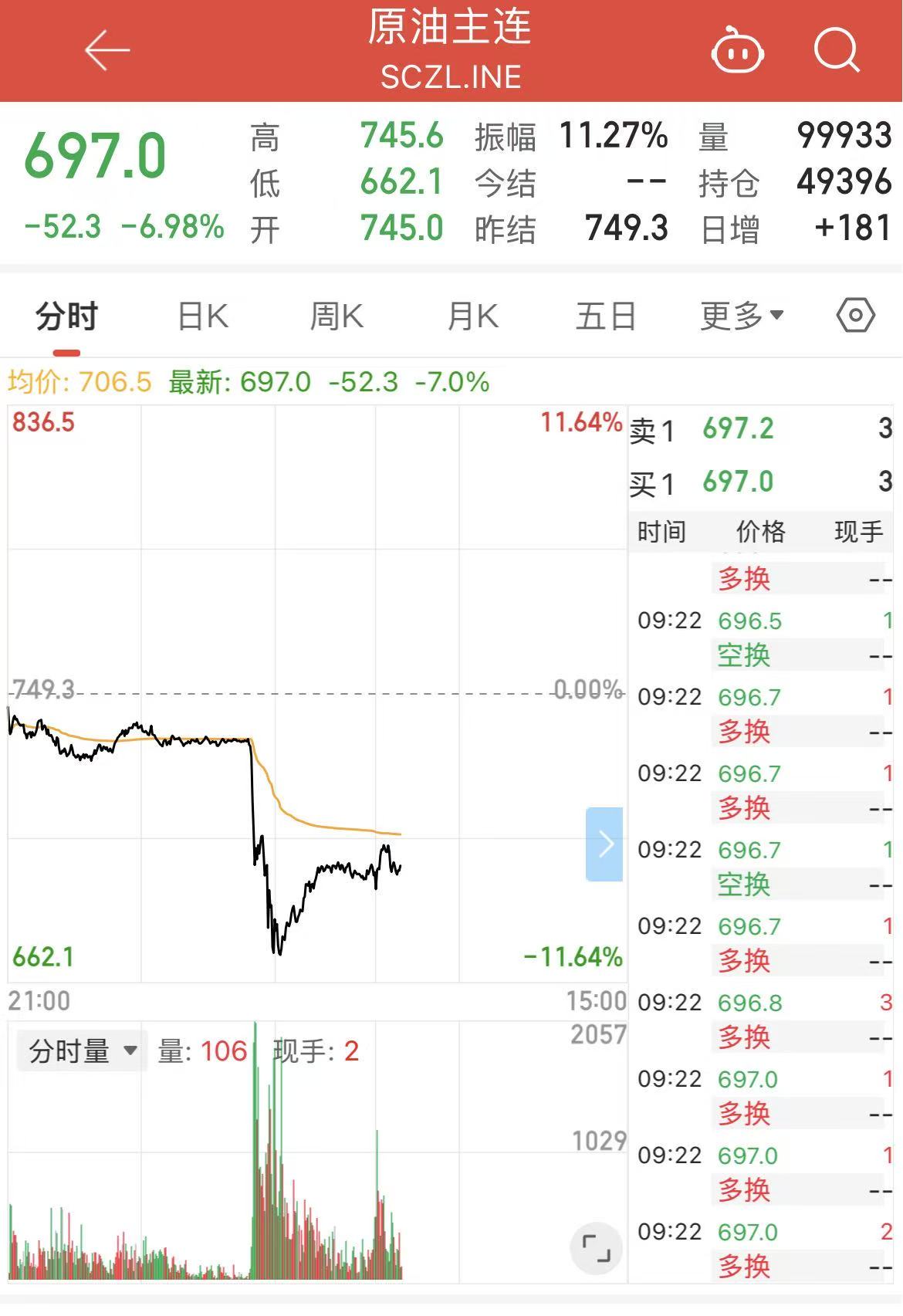
Task: Select the 周K chart tab
Action: pyautogui.click(x=336, y=316)
